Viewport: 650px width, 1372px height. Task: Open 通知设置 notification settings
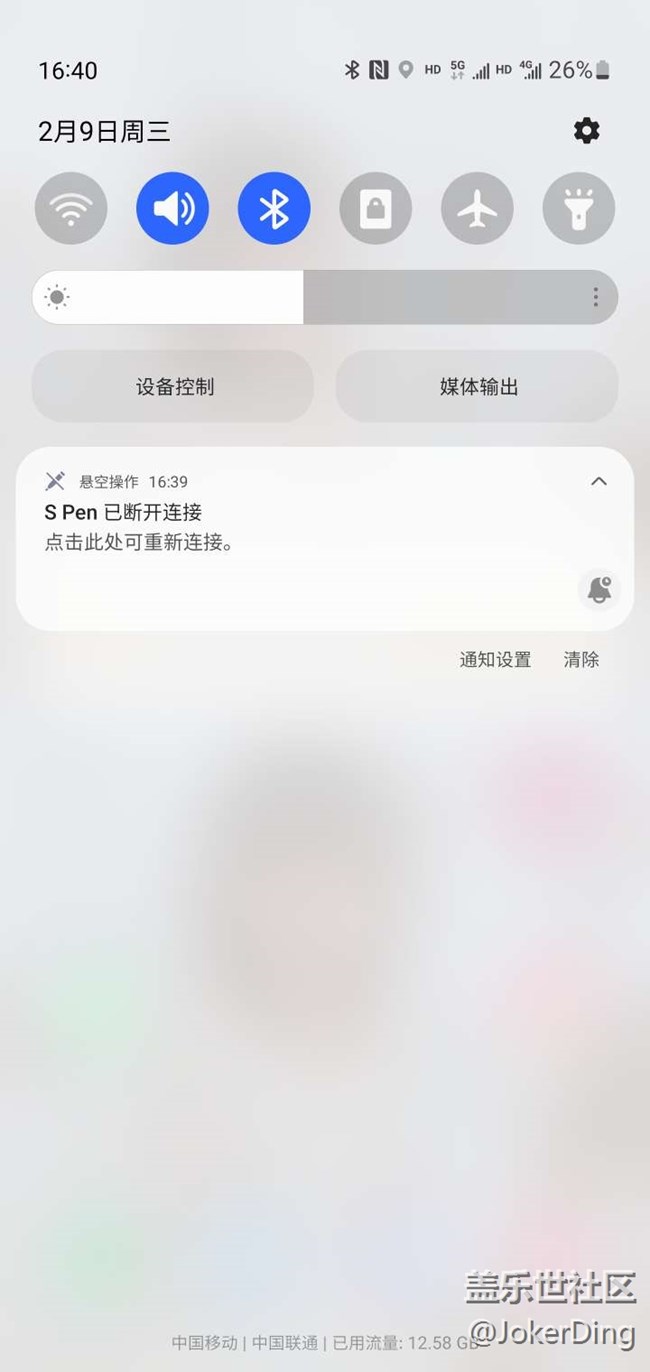[x=495, y=660]
